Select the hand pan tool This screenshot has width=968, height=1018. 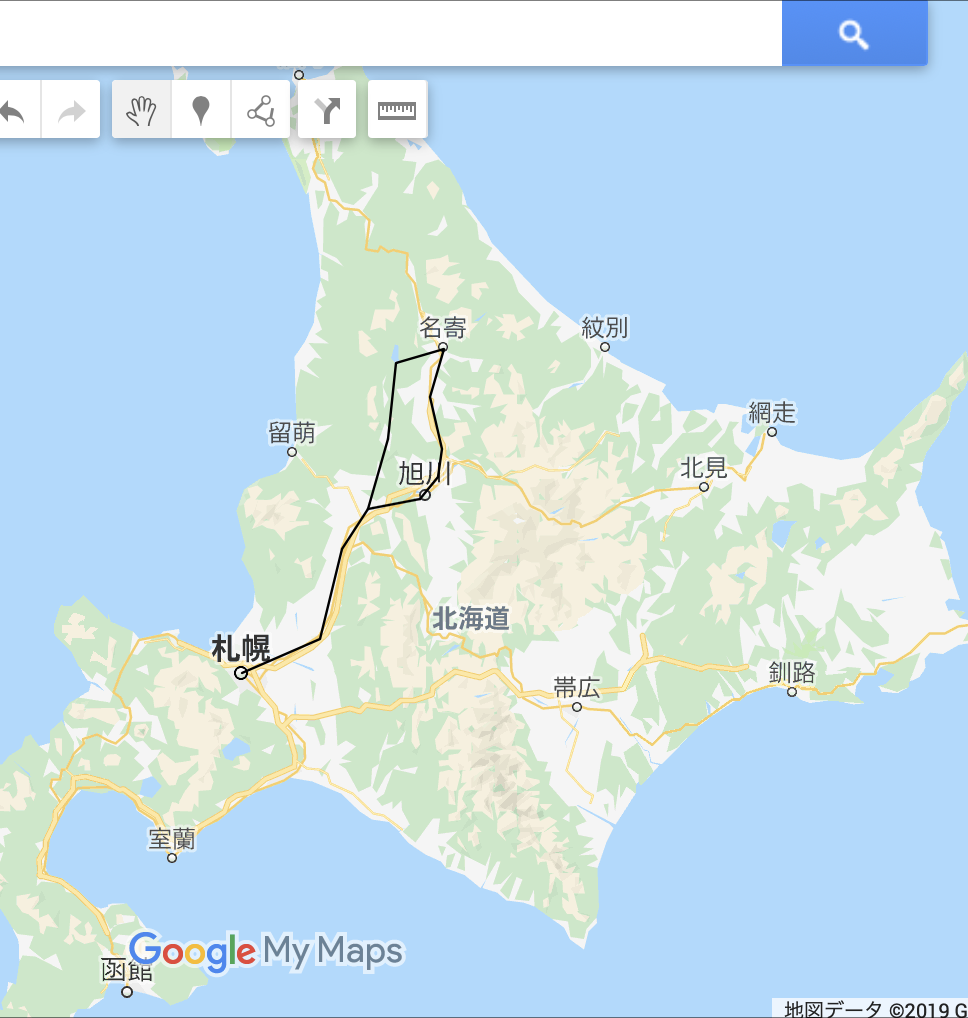pos(141,110)
